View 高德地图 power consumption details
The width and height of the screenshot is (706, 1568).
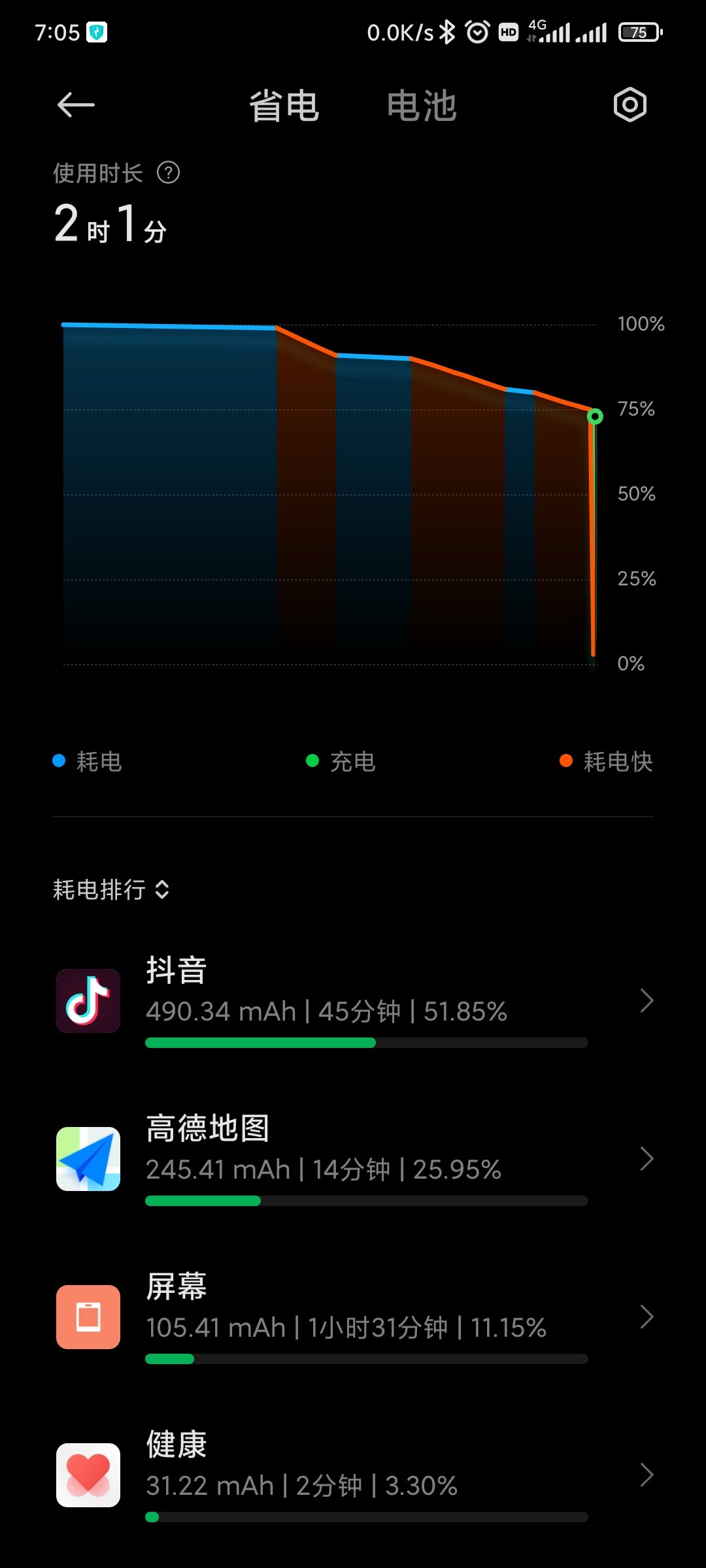tap(353, 1159)
